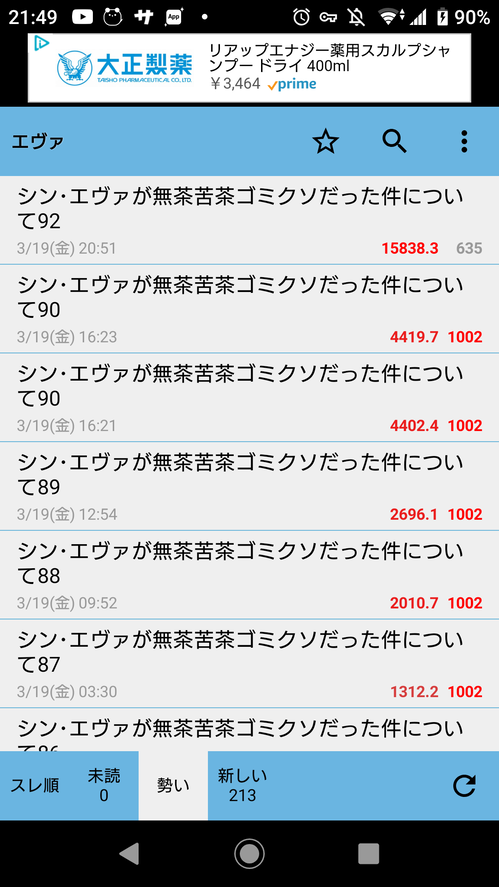This screenshot has height=887, width=499.
Task: Open thread number 89 posted at 12:54
Action: tap(250, 486)
